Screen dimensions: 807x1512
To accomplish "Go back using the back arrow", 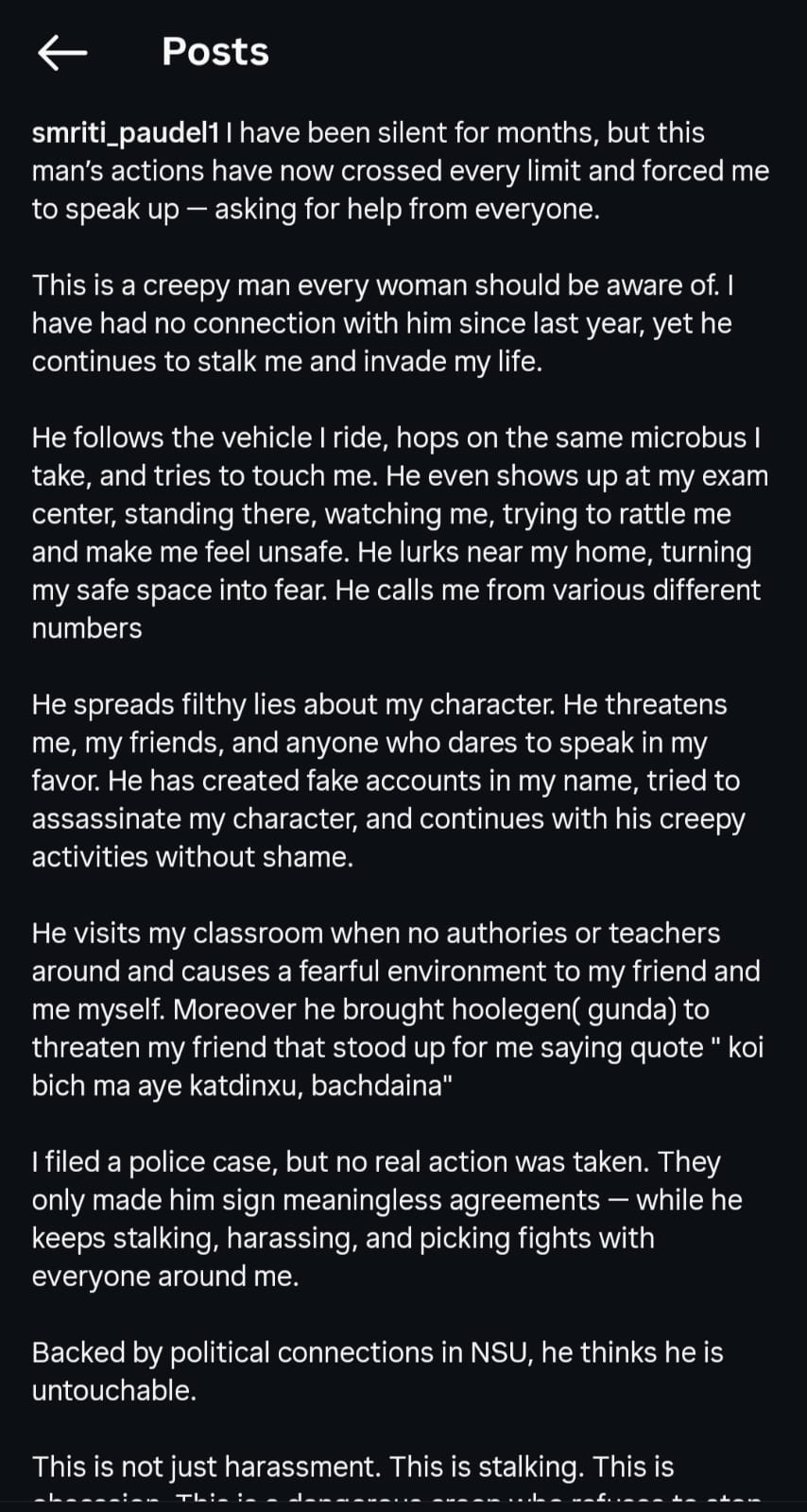I will coord(61,53).
